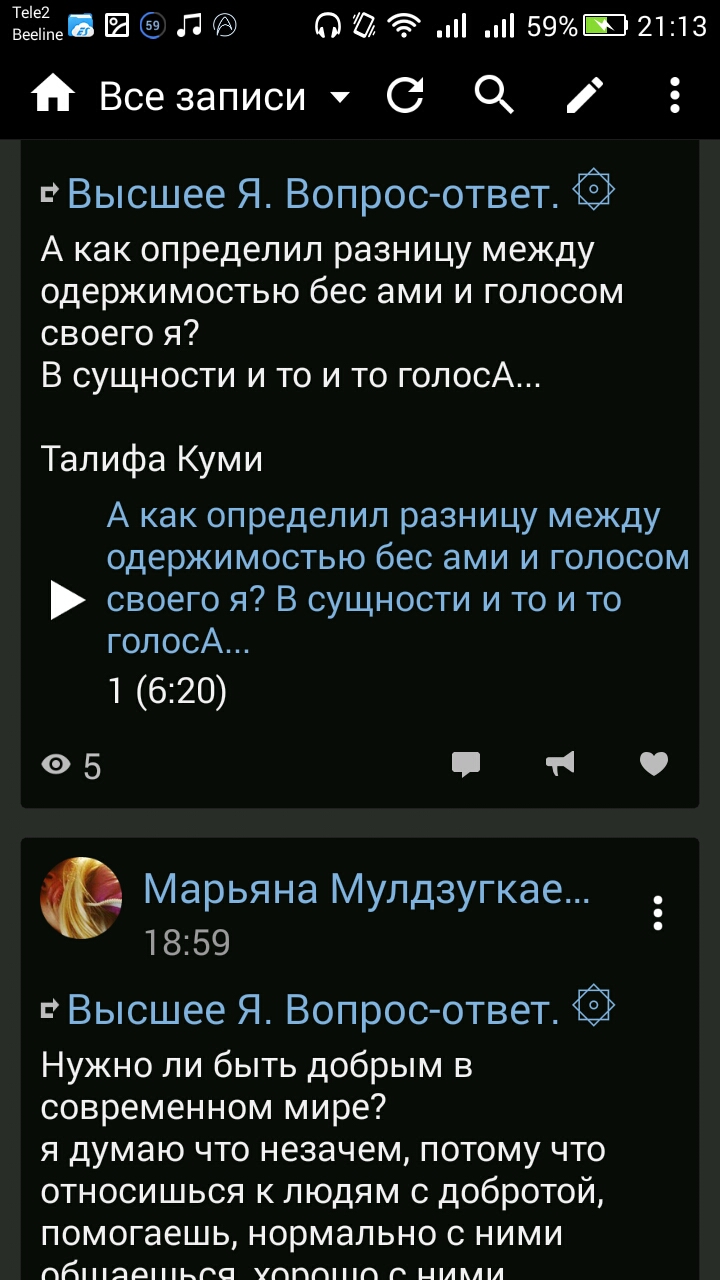Open search
Image resolution: width=720 pixels, height=1280 pixels.
[x=494, y=96]
